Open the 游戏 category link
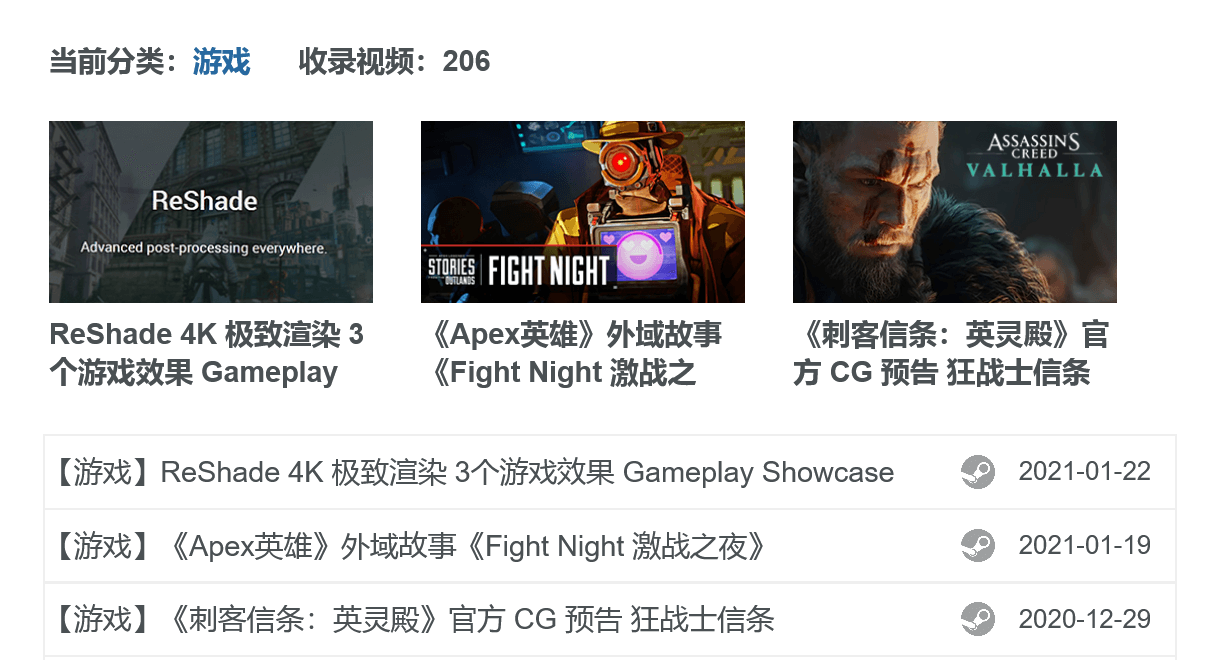 (221, 62)
